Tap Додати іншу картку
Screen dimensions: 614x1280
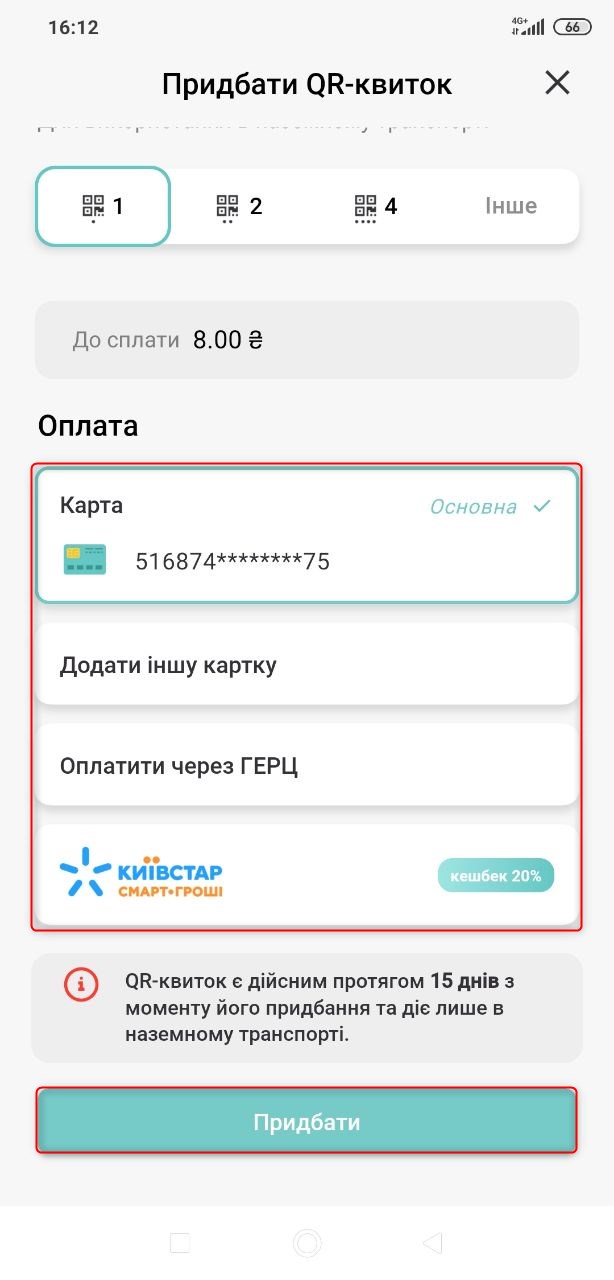(x=306, y=665)
